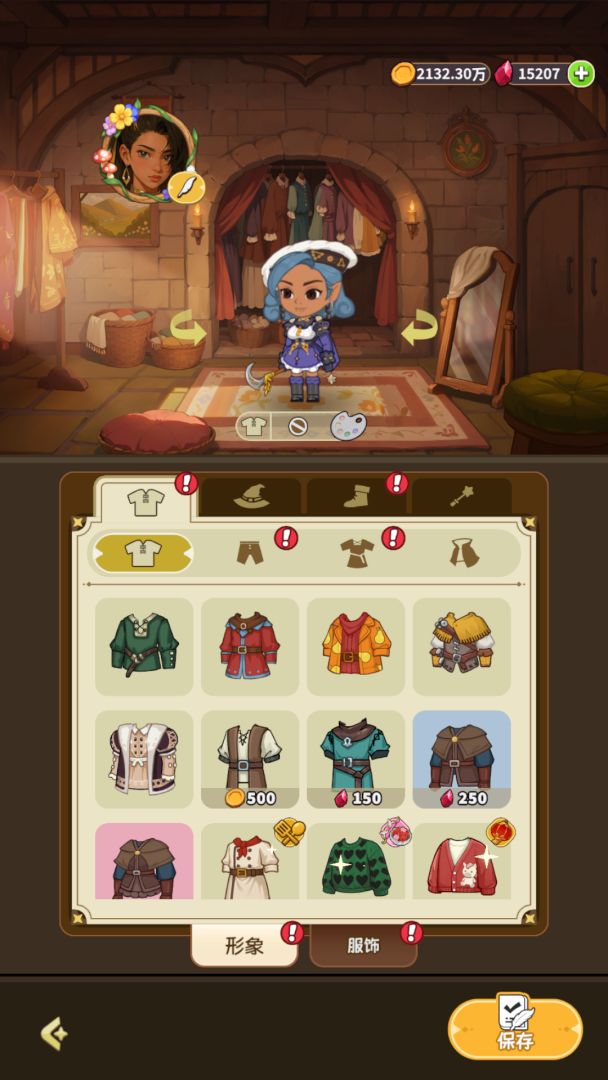Save the outfit with 保存 button

[x=514, y=1029]
